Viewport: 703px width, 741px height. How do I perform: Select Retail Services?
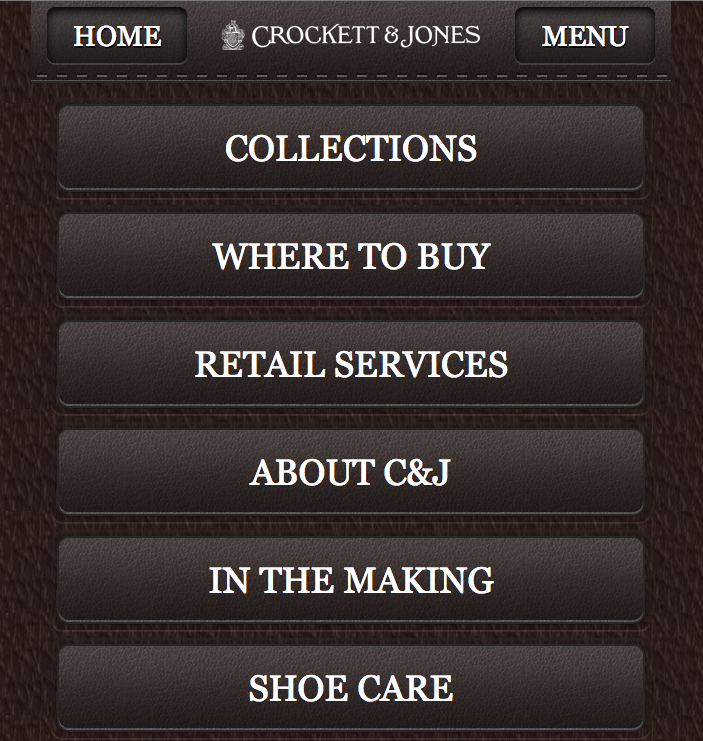point(350,364)
